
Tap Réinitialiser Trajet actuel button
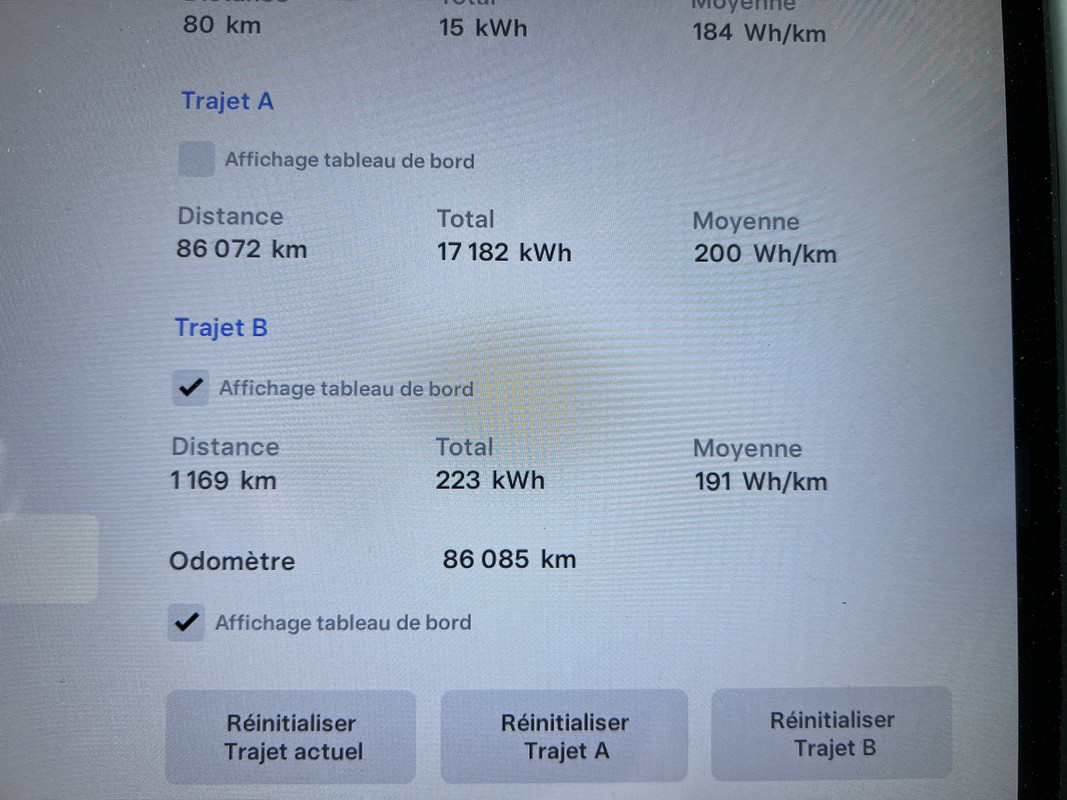(291, 736)
